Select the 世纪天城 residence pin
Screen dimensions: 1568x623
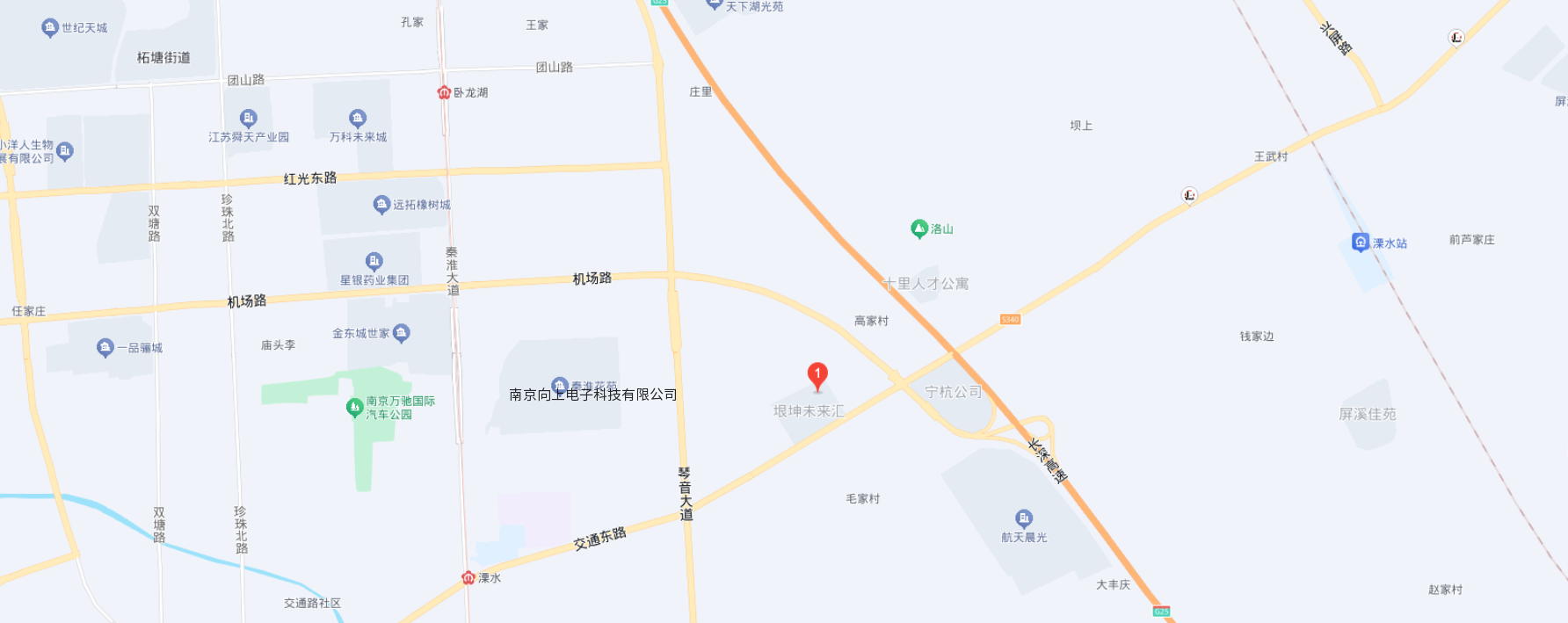pos(50,27)
